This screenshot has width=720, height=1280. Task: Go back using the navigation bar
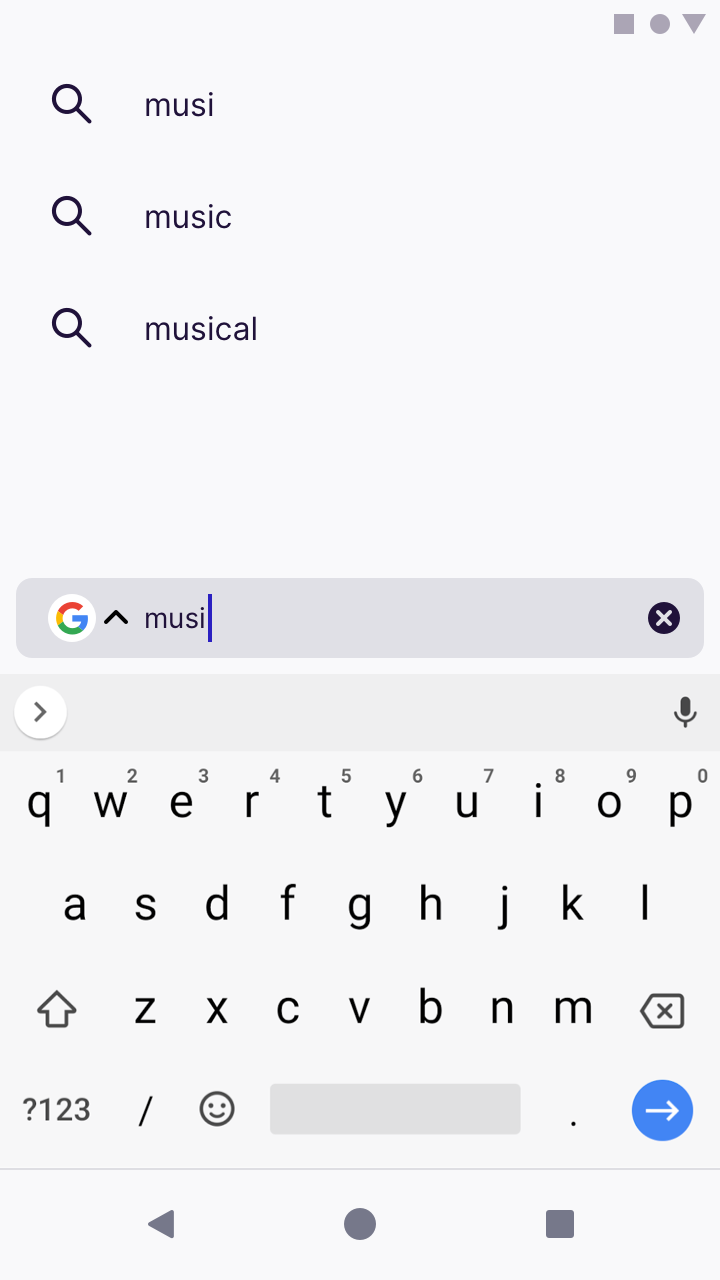click(x=161, y=1224)
